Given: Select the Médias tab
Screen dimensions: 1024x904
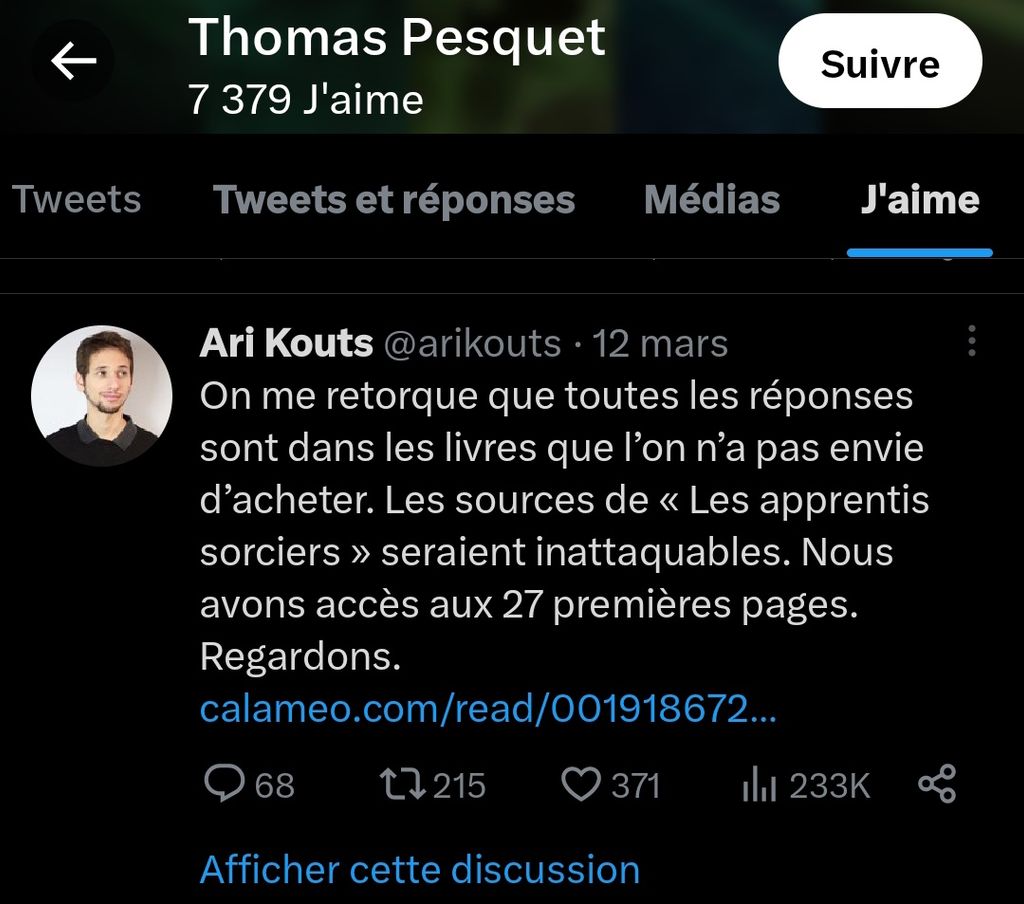Looking at the screenshot, I should tap(711, 200).
